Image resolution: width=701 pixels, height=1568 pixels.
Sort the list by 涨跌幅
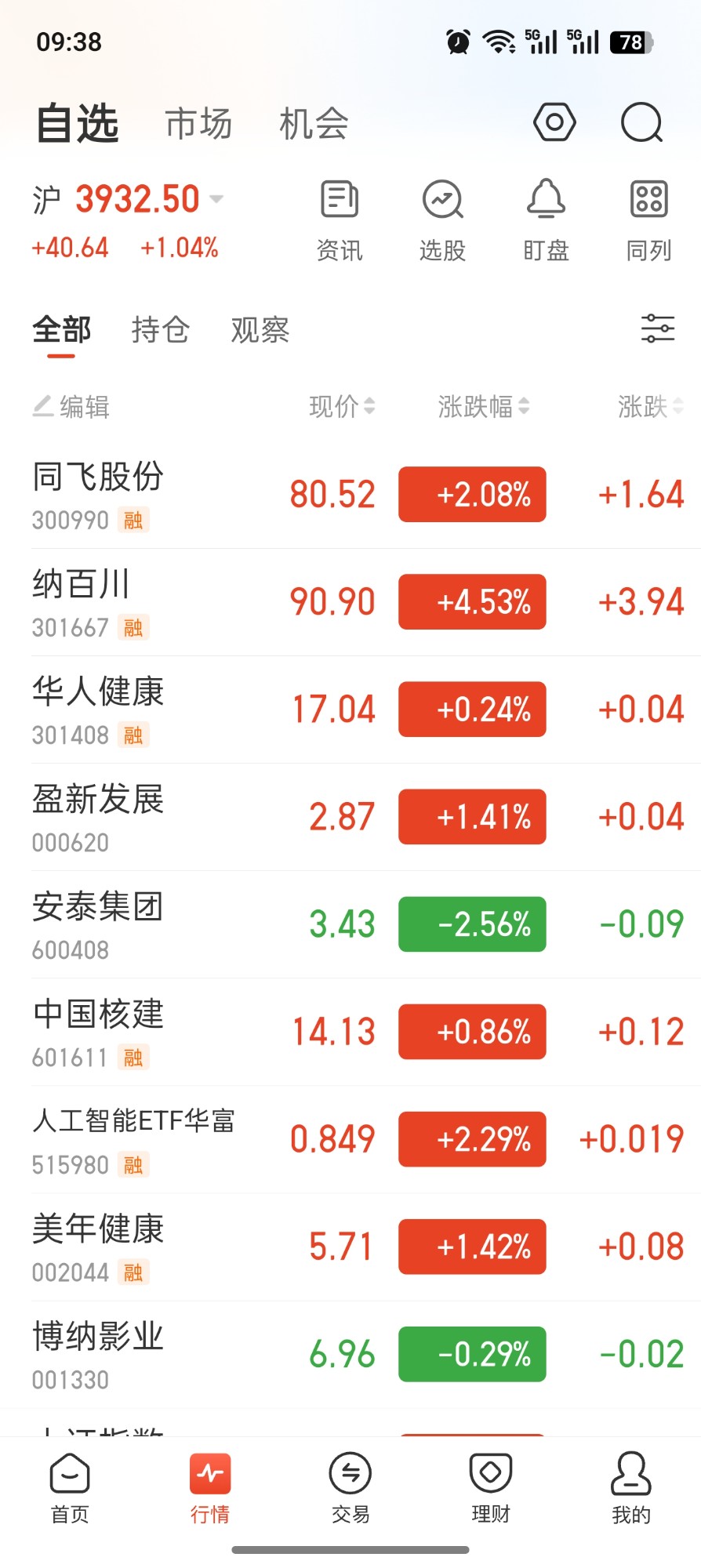click(x=484, y=406)
